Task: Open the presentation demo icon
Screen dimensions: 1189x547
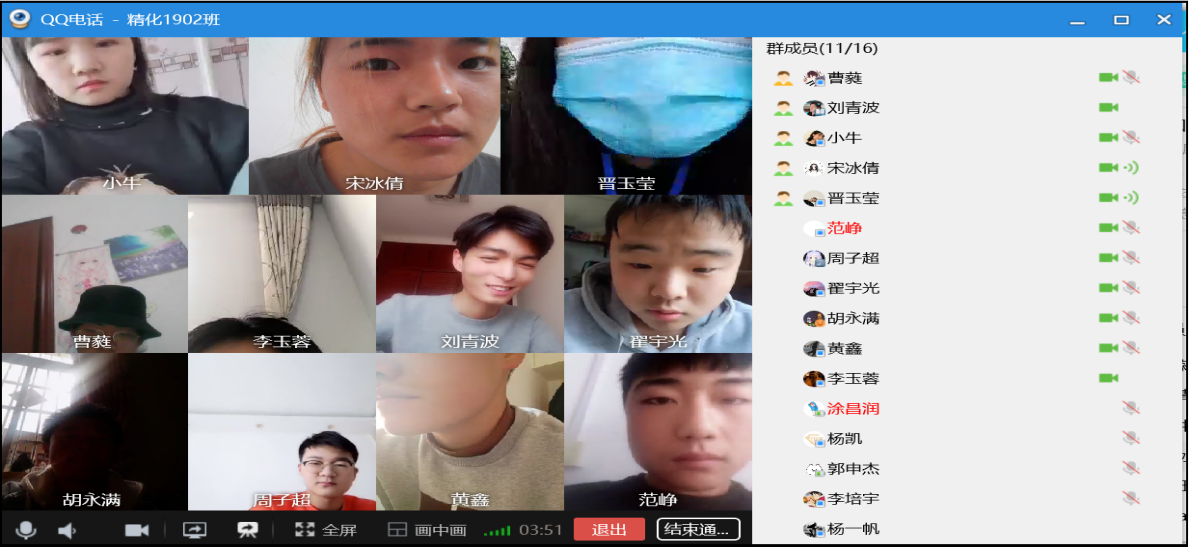Action: tap(247, 530)
